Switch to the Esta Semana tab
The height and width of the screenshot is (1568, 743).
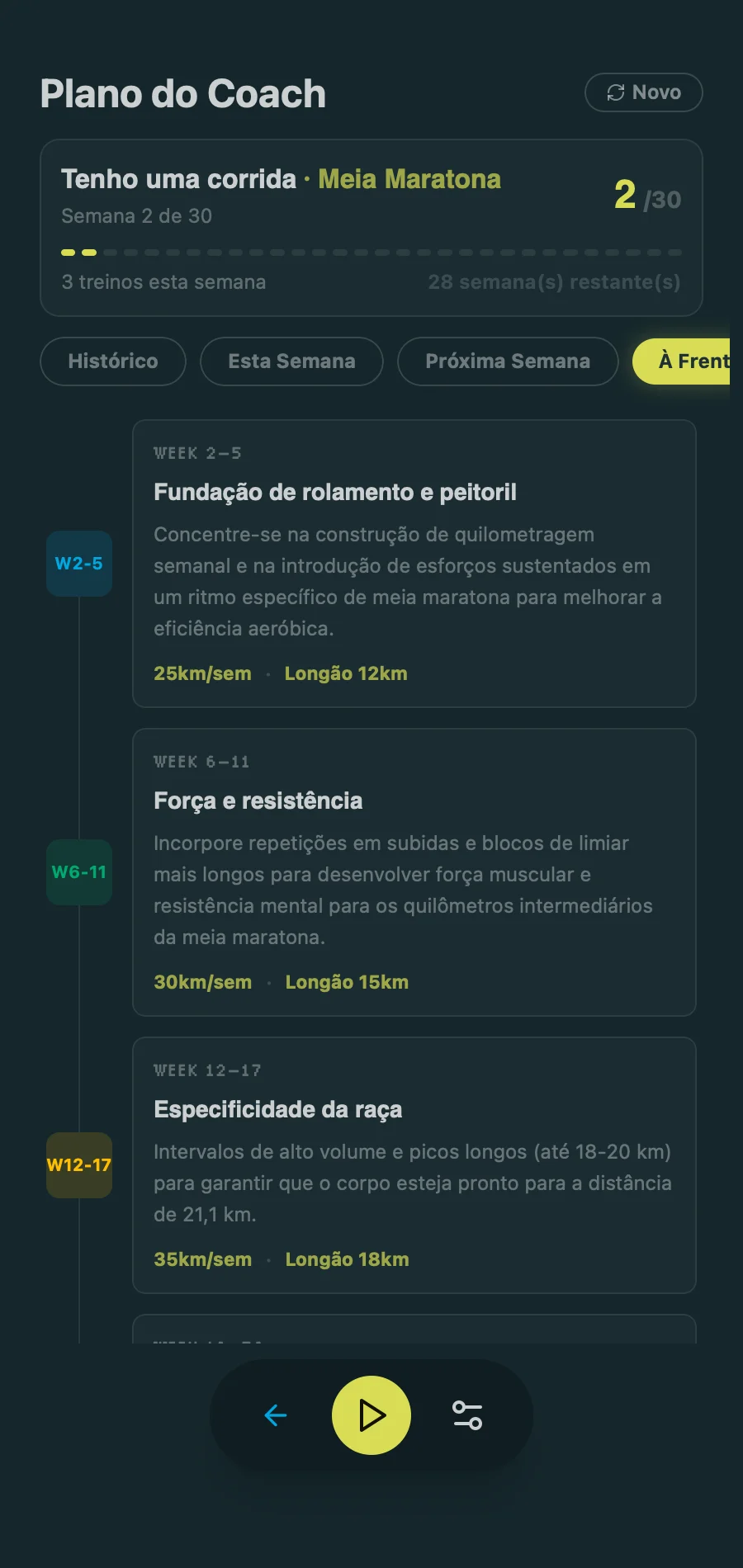tap(291, 361)
